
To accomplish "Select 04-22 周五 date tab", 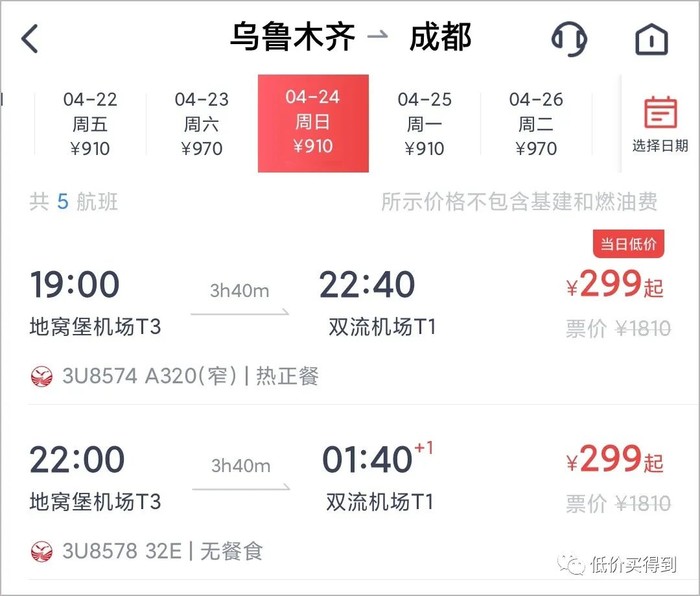I will point(90,124).
